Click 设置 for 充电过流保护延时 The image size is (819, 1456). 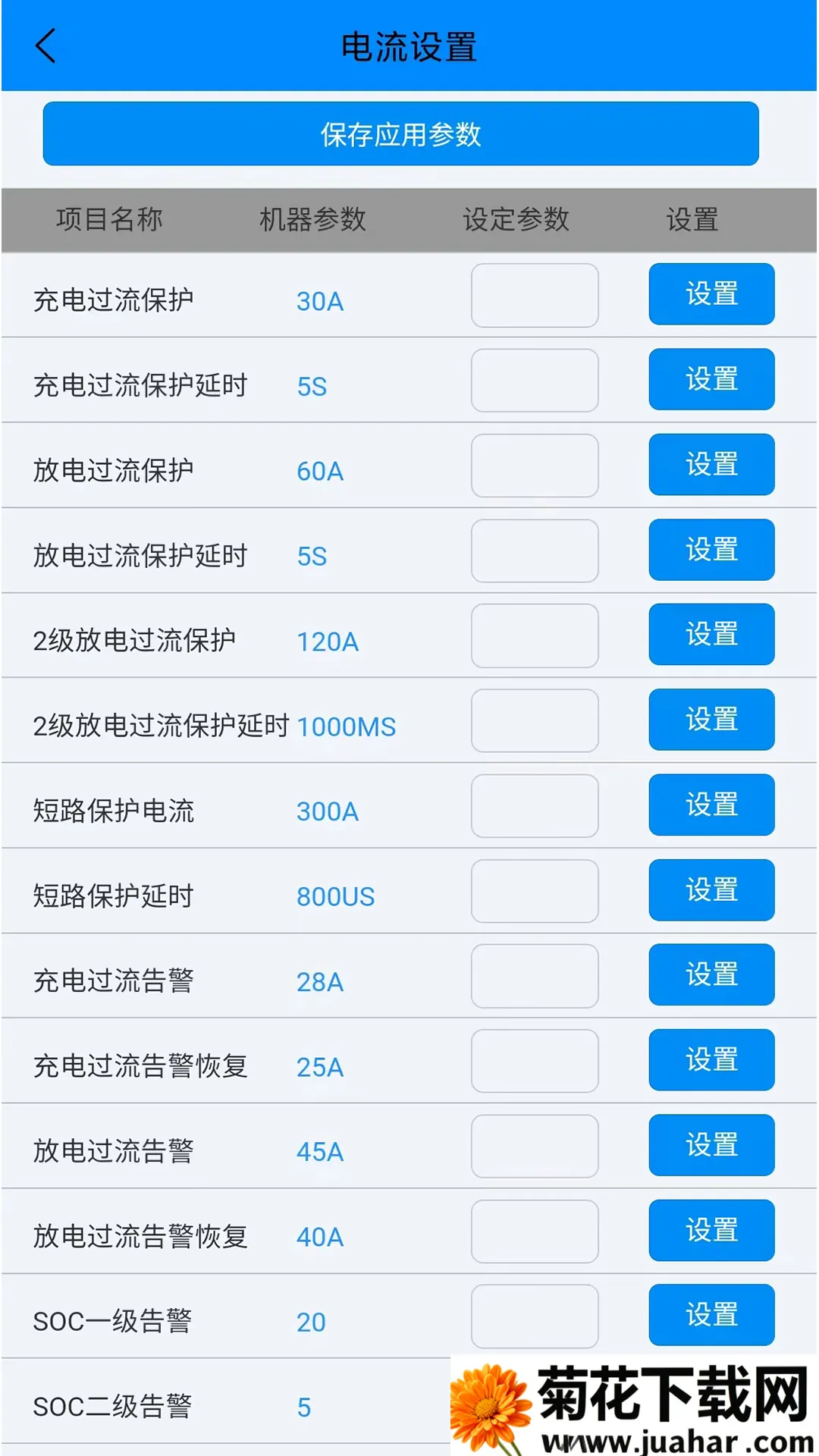[711, 379]
